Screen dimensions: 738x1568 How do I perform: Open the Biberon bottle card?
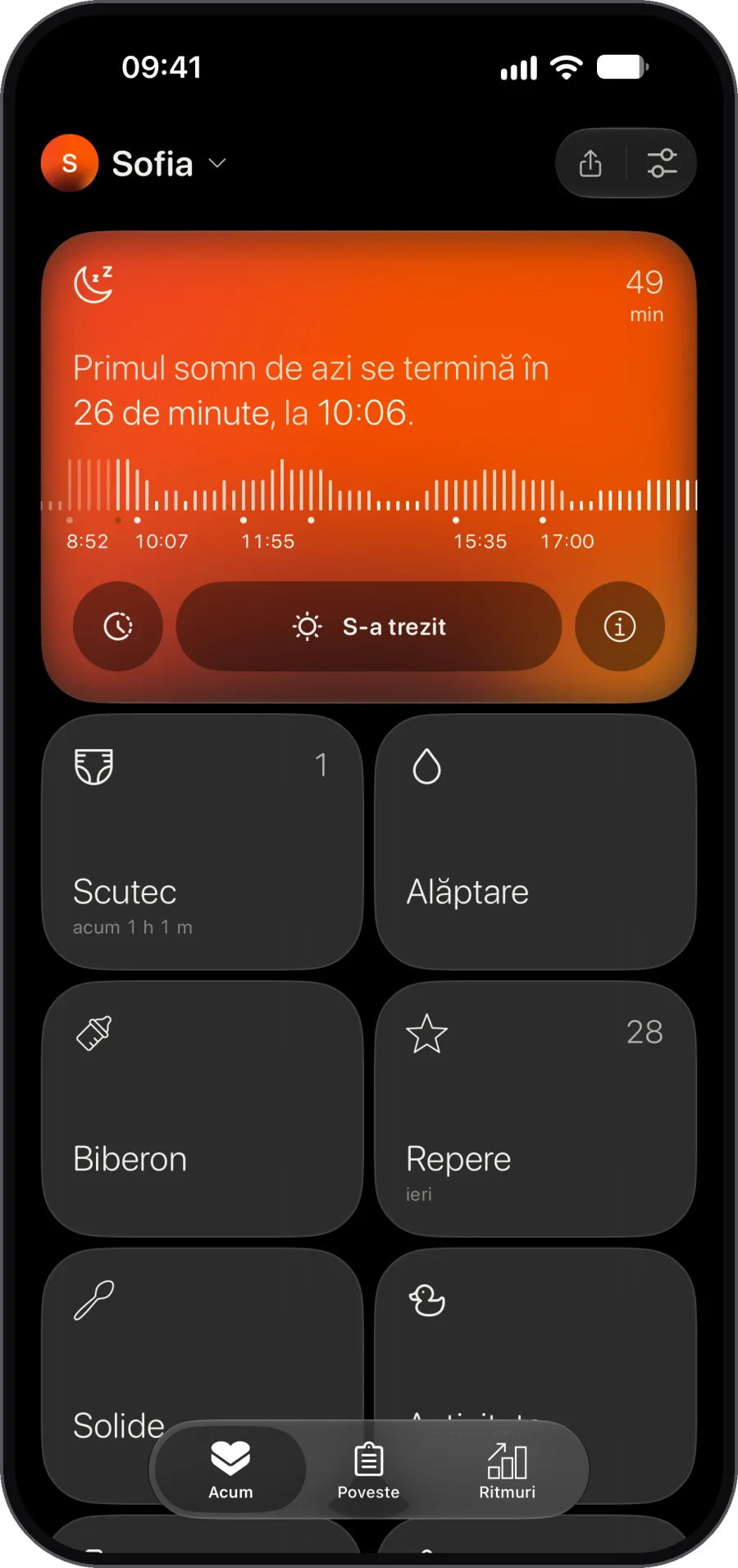pyautogui.click(x=203, y=1109)
